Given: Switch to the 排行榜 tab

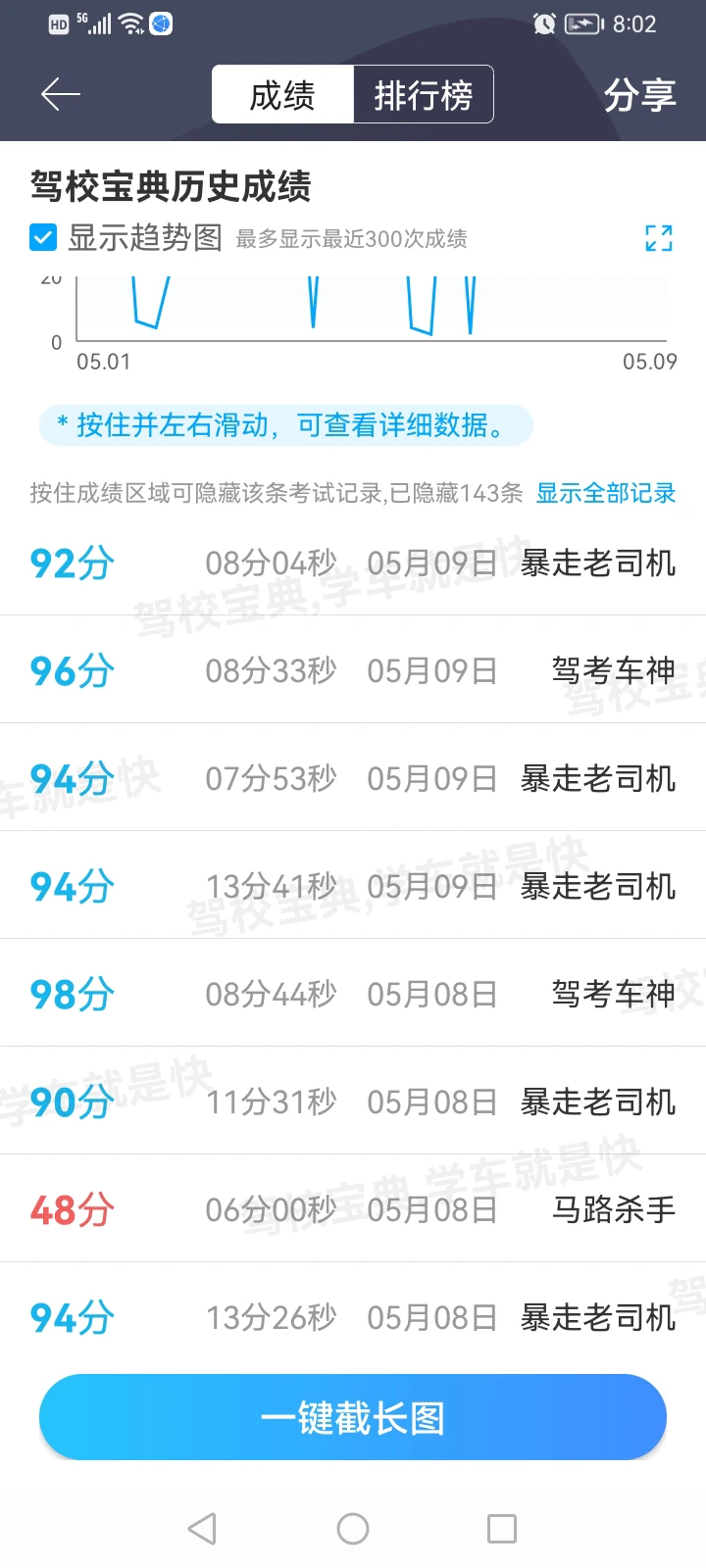Looking at the screenshot, I should pyautogui.click(x=423, y=95).
